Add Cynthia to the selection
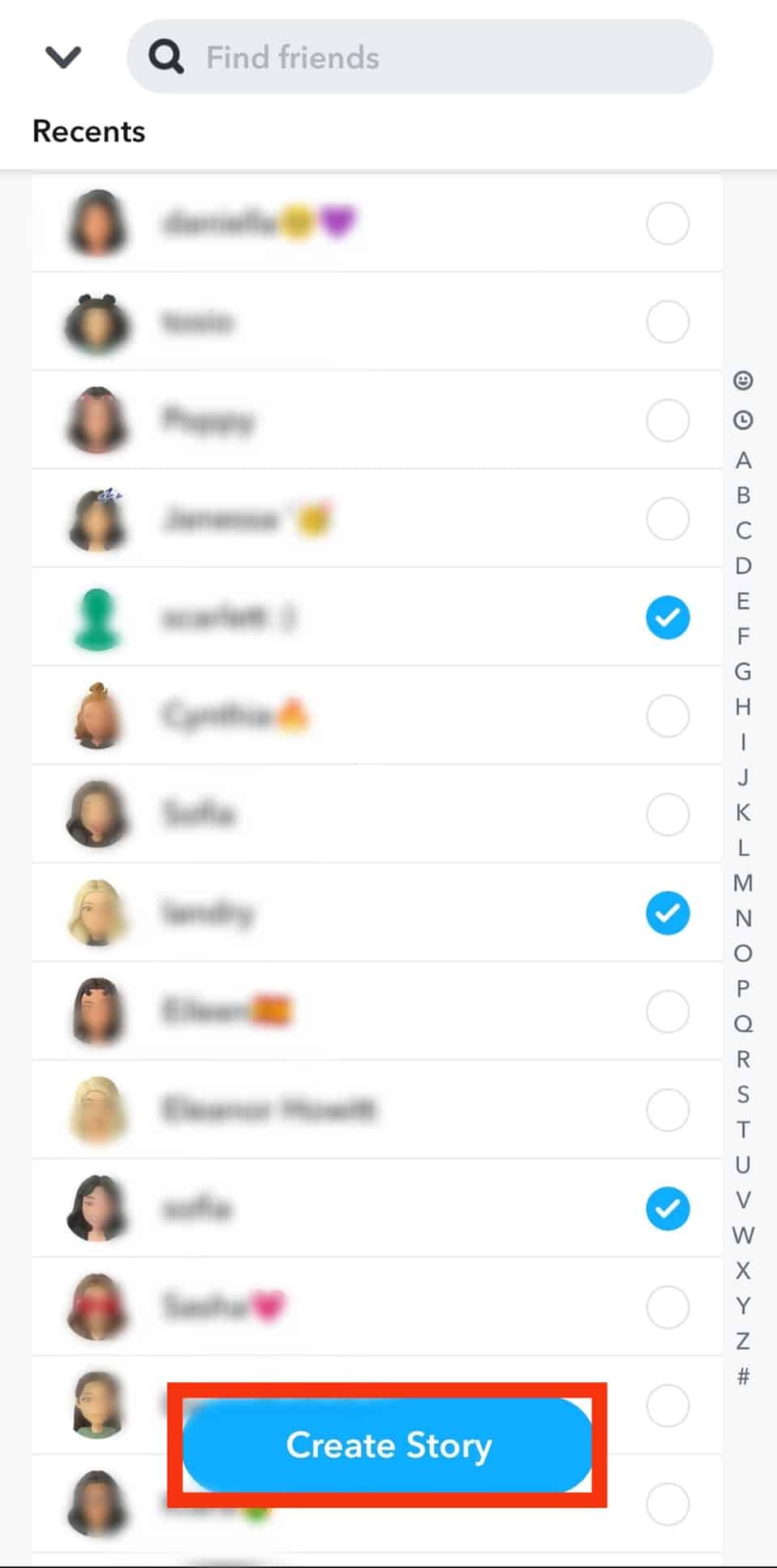This screenshot has width=777, height=1568. tap(668, 715)
